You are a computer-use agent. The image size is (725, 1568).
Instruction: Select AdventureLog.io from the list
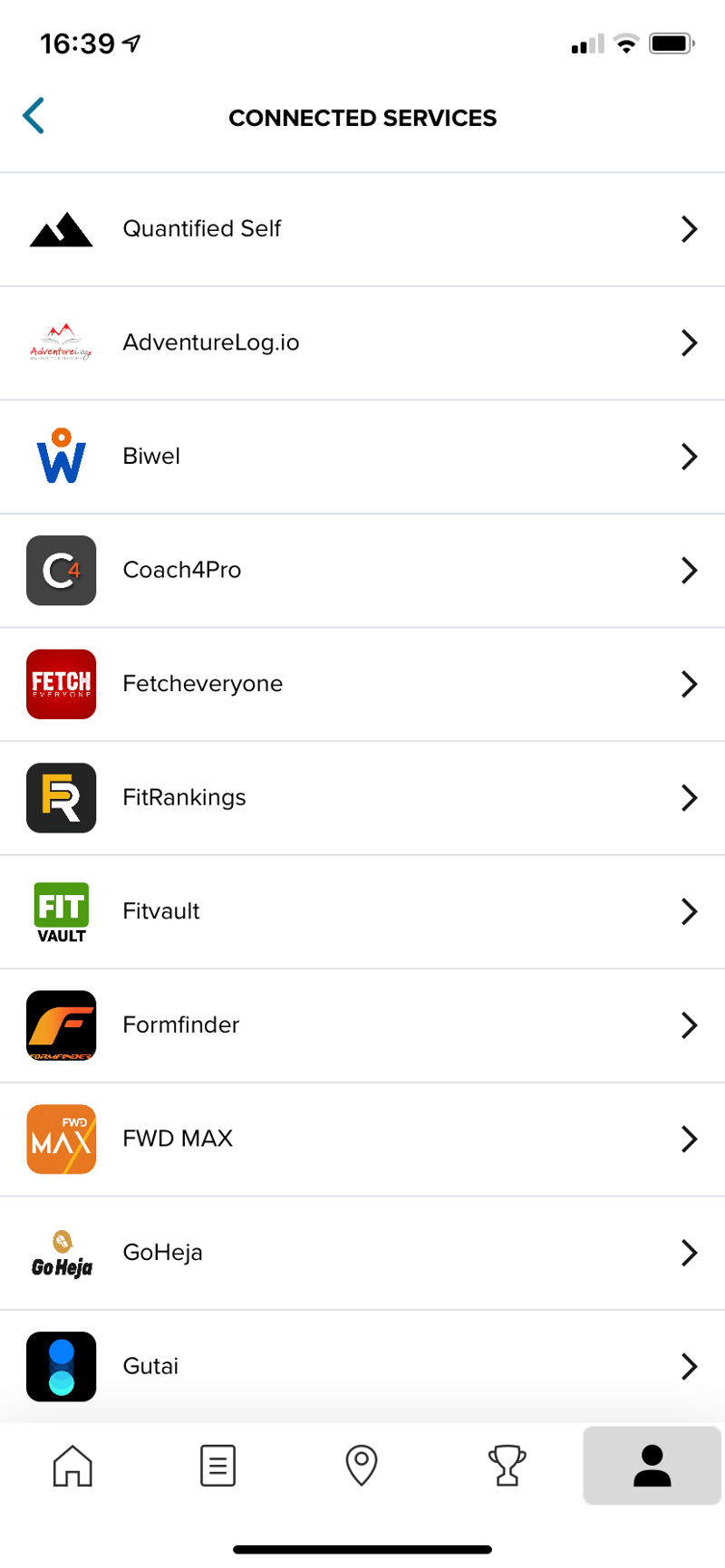362,343
